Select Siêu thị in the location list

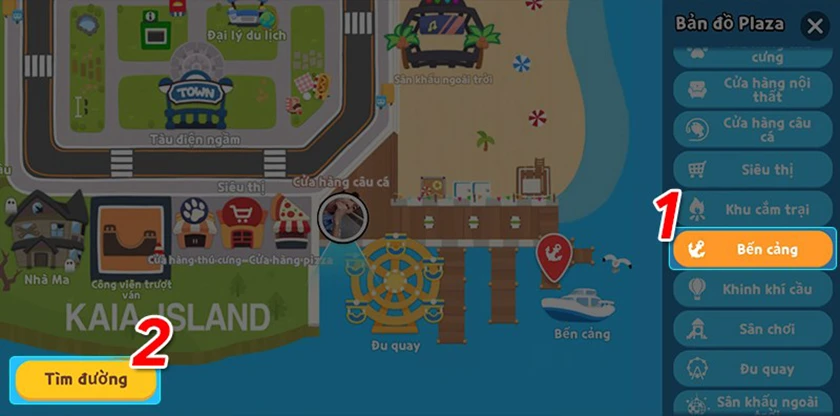pyautogui.click(x=752, y=170)
